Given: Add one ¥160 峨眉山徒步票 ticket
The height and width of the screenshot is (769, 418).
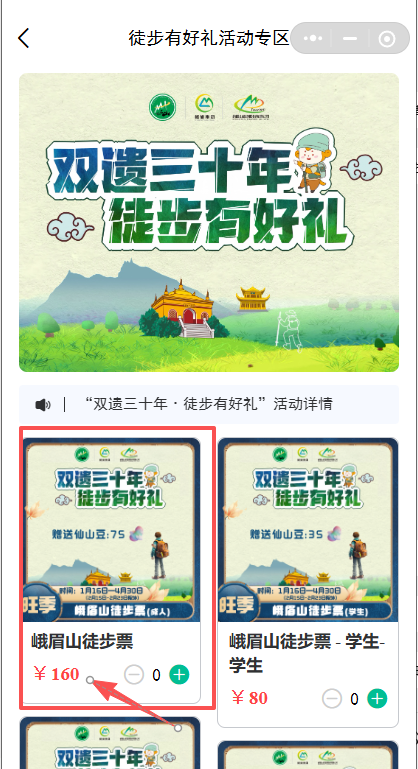Looking at the screenshot, I should pyautogui.click(x=179, y=675).
